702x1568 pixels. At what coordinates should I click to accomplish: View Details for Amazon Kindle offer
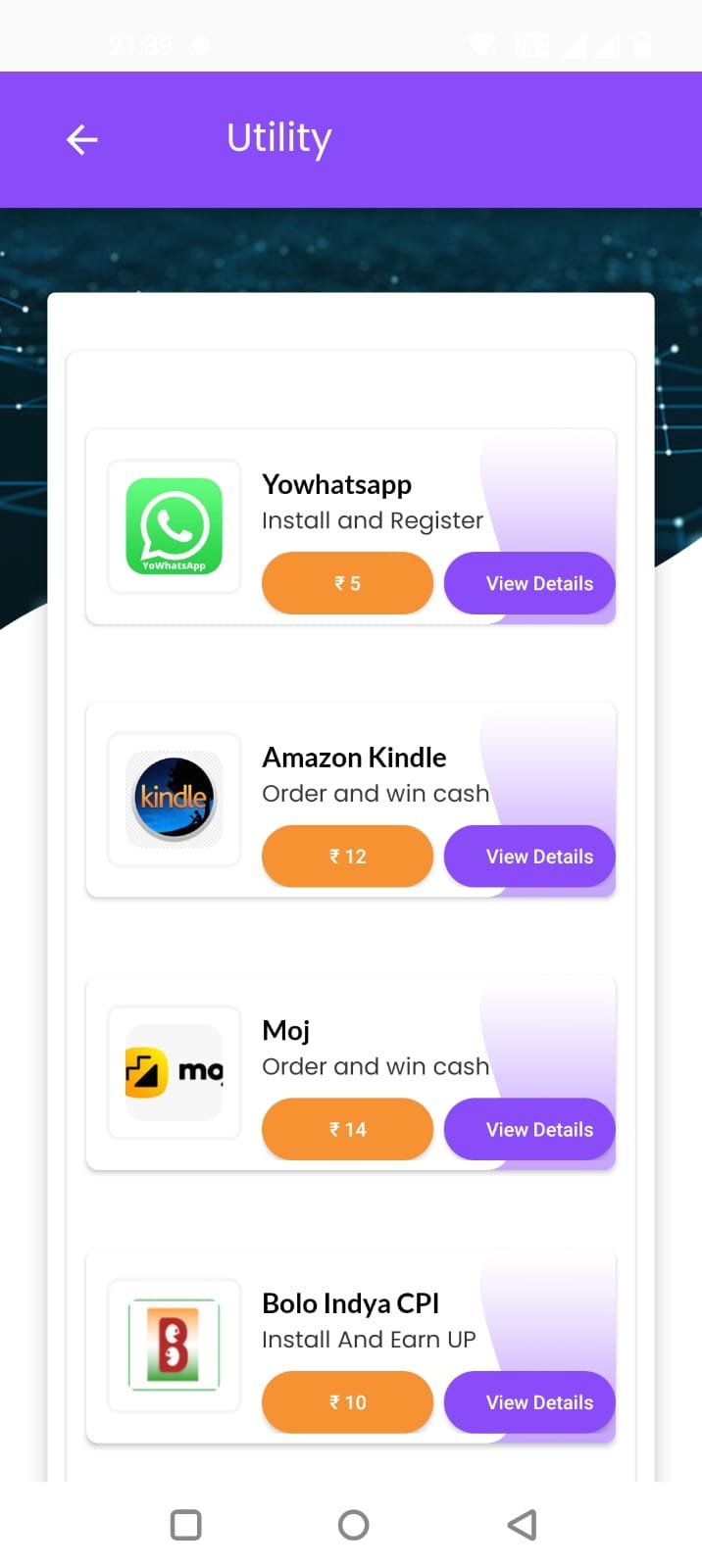pos(529,857)
